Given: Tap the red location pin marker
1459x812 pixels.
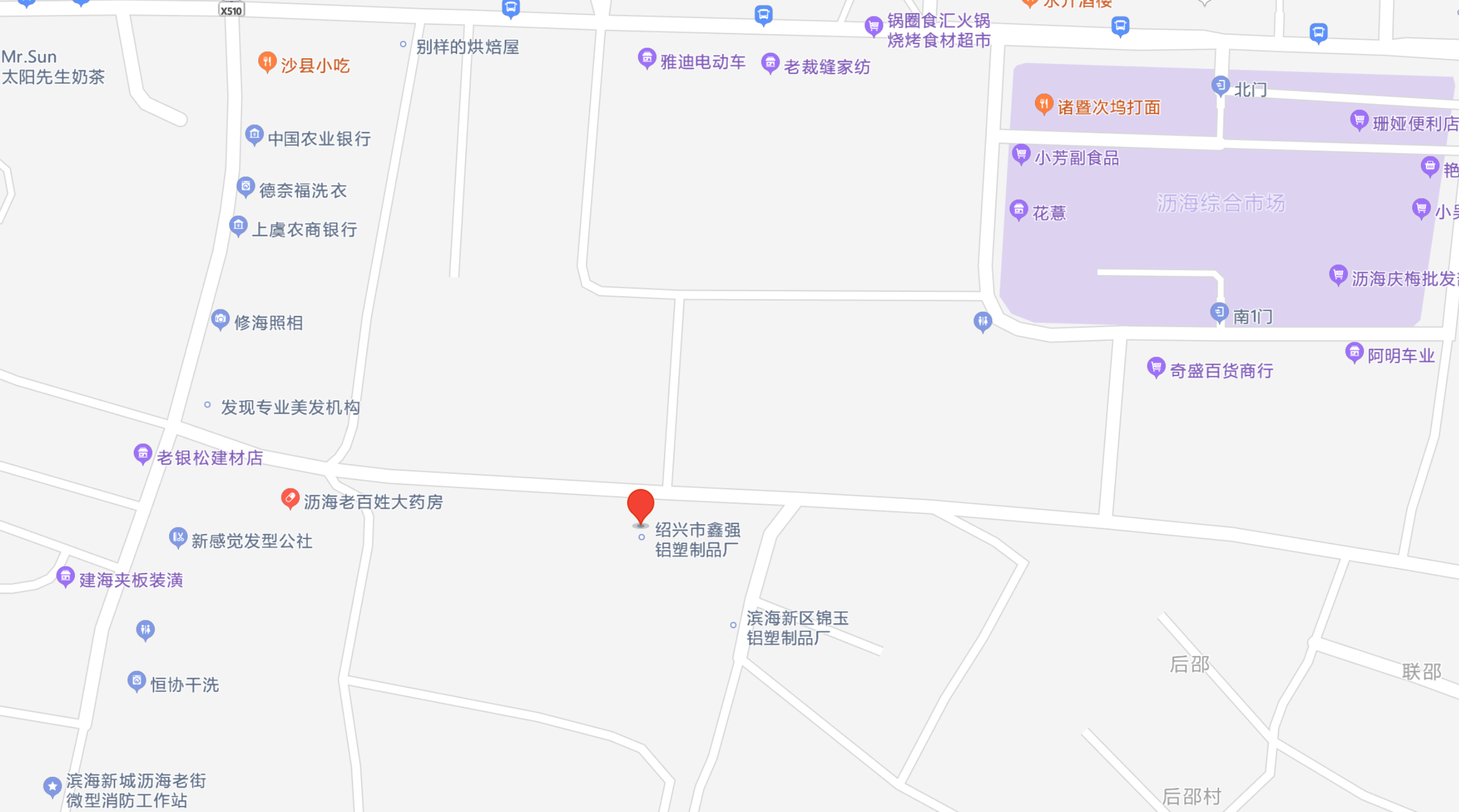Looking at the screenshot, I should [640, 505].
